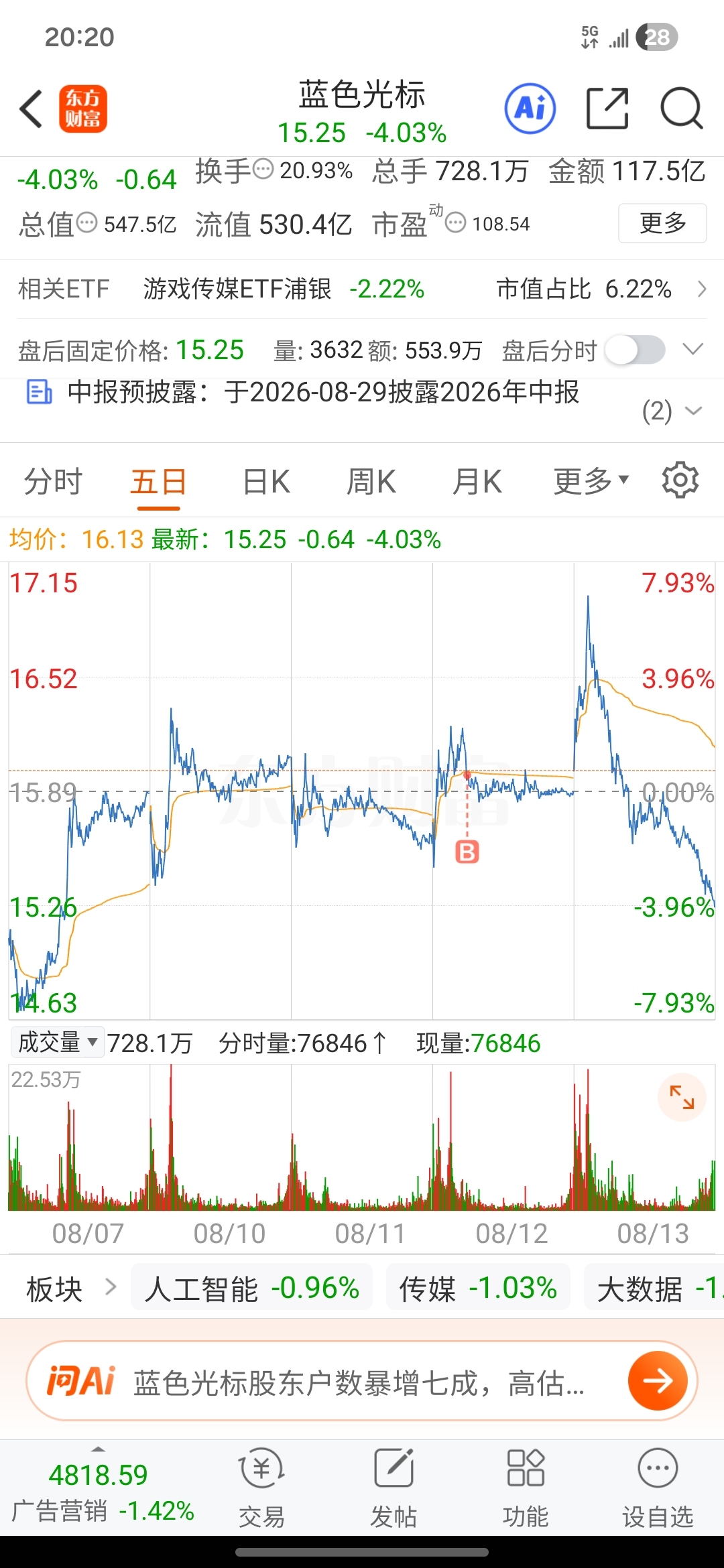The width and height of the screenshot is (724, 1568).
Task: Open the 更多 chart period dropdown
Action: (591, 482)
